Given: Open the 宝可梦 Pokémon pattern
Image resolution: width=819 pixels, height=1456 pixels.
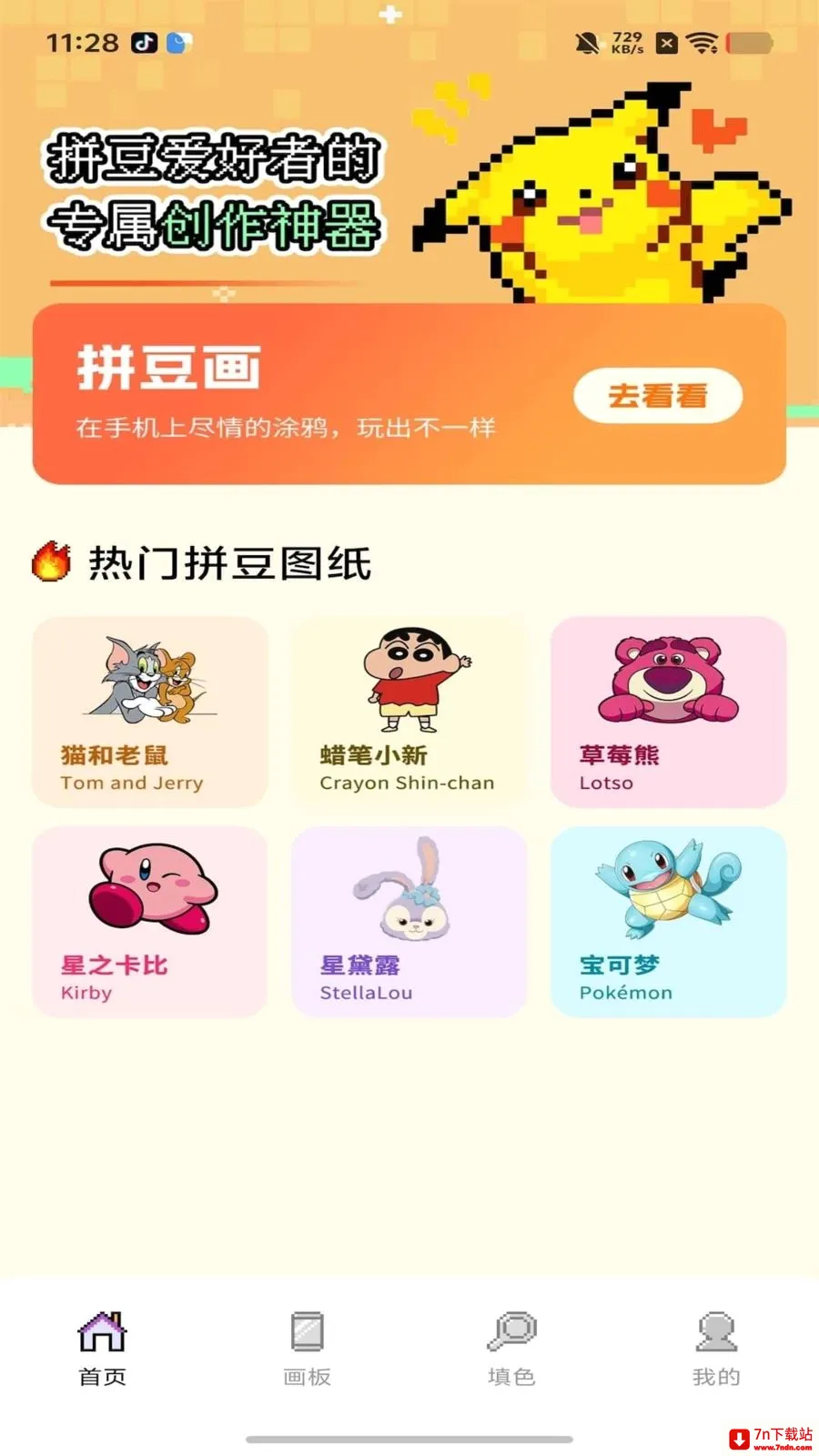Looking at the screenshot, I should 668,922.
